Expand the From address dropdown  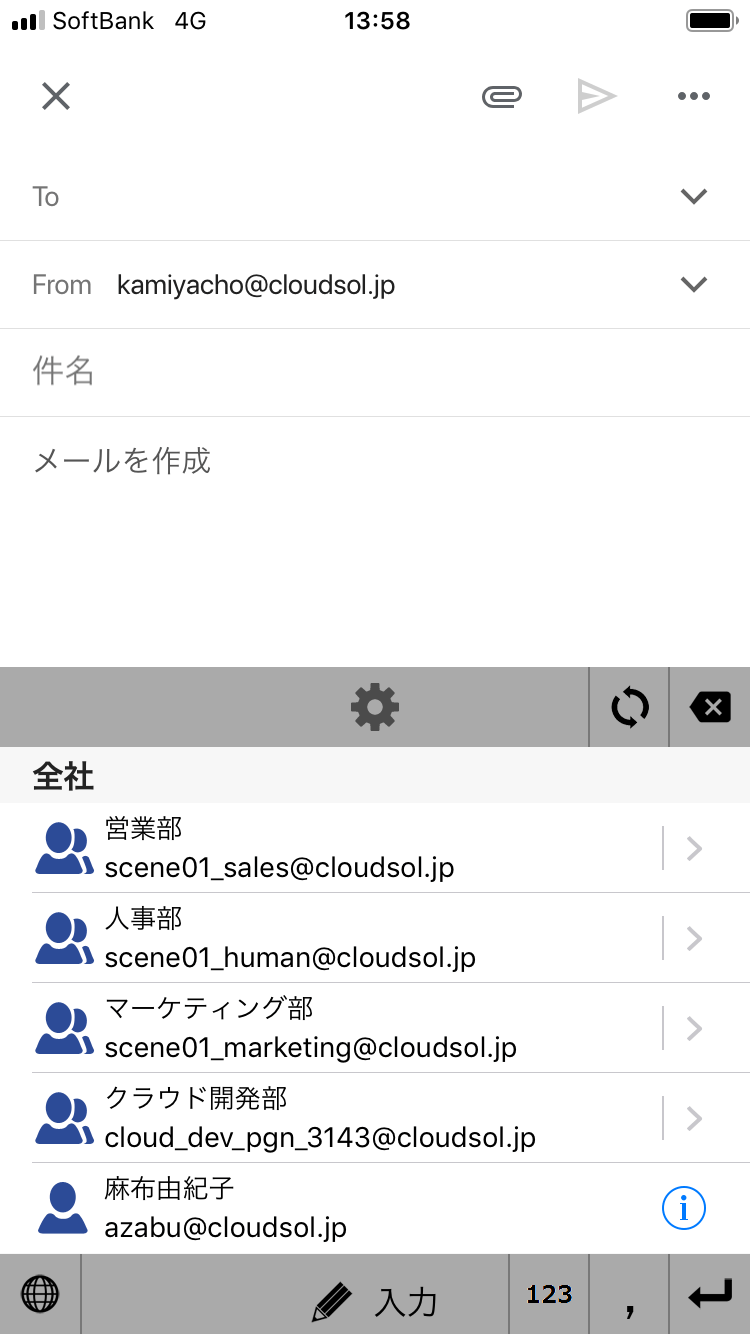[693, 285]
